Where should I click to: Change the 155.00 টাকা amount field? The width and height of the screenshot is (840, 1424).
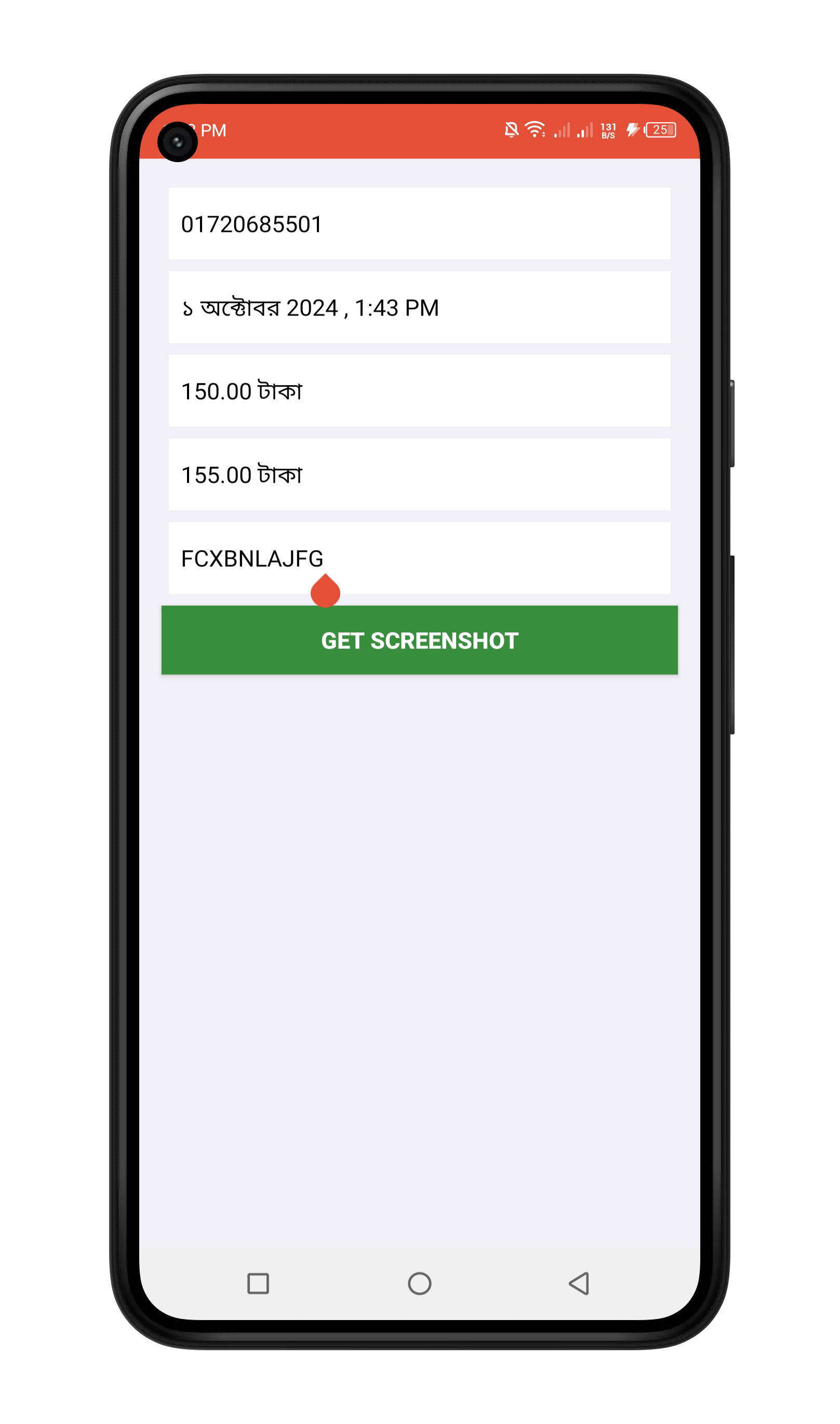(x=419, y=474)
